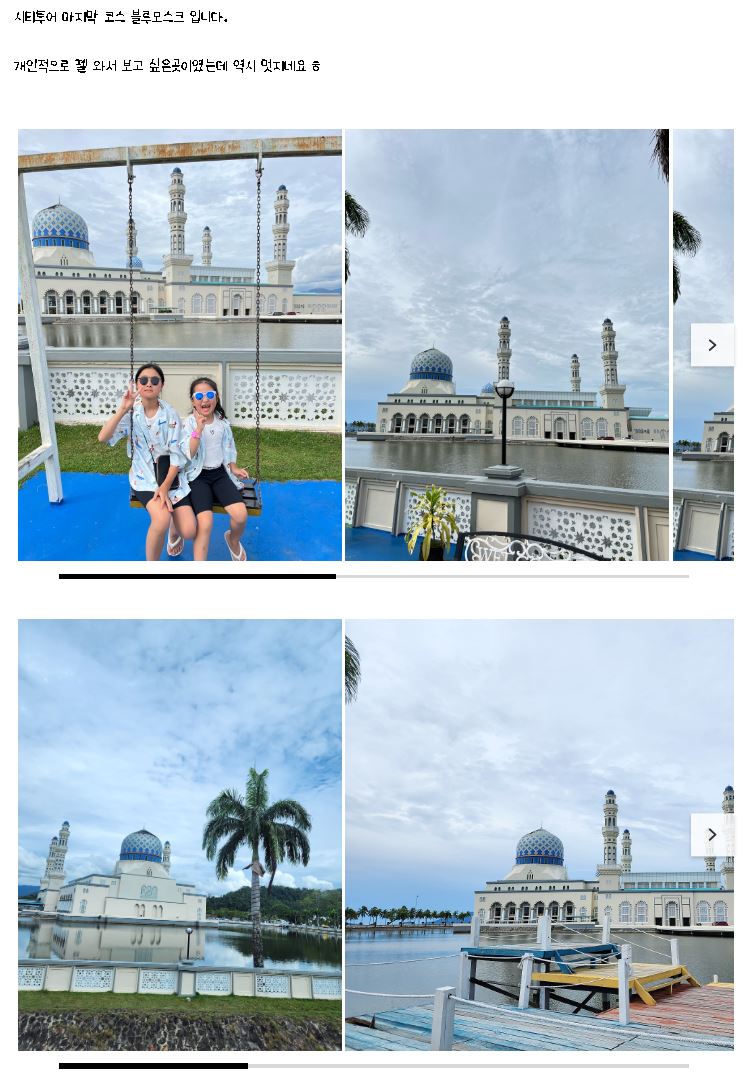This screenshot has height=1077, width=749.
Task: Open the mosque photo with palm tree
Action: (x=180, y=835)
